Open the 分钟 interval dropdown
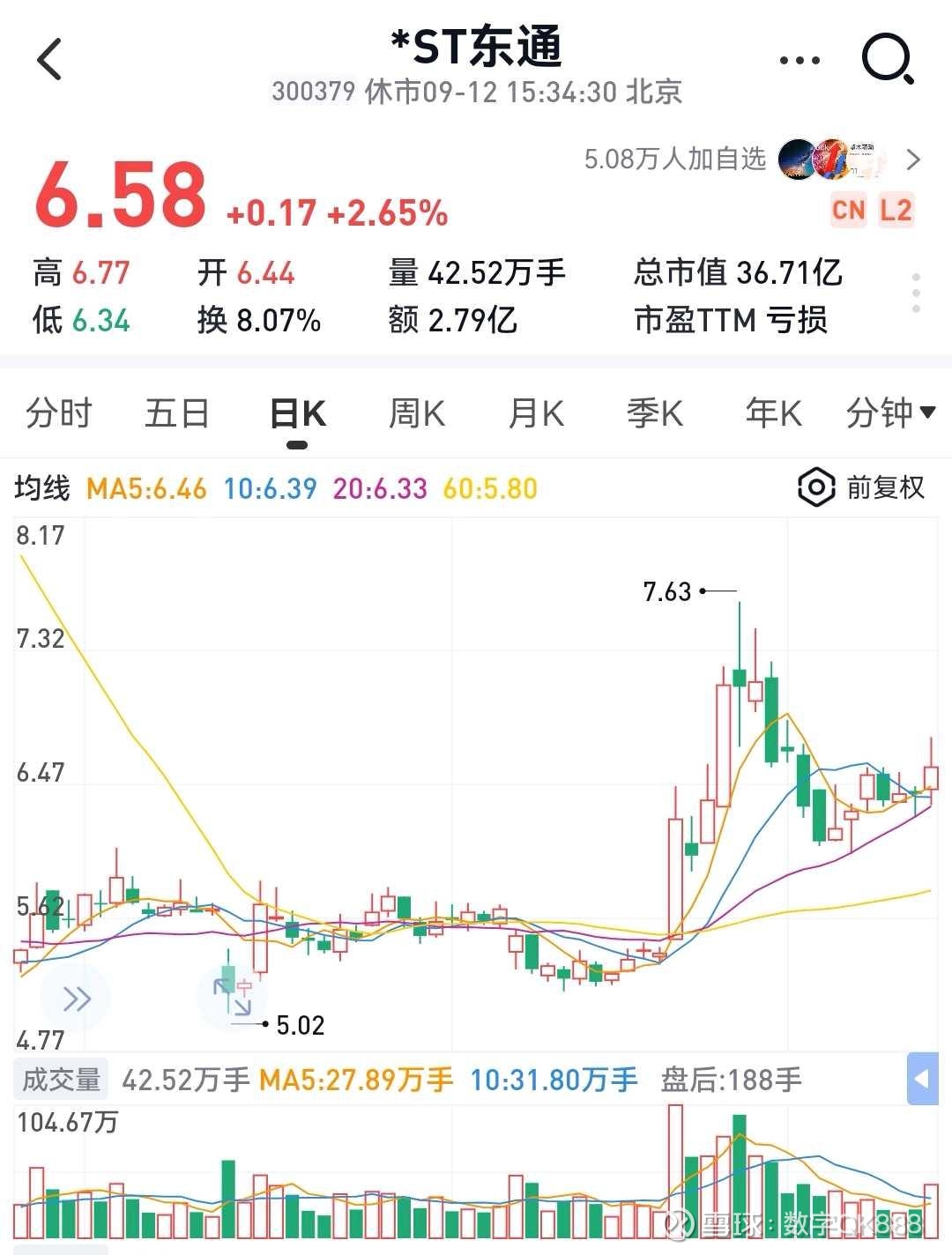The width and height of the screenshot is (952, 1255). [x=889, y=412]
